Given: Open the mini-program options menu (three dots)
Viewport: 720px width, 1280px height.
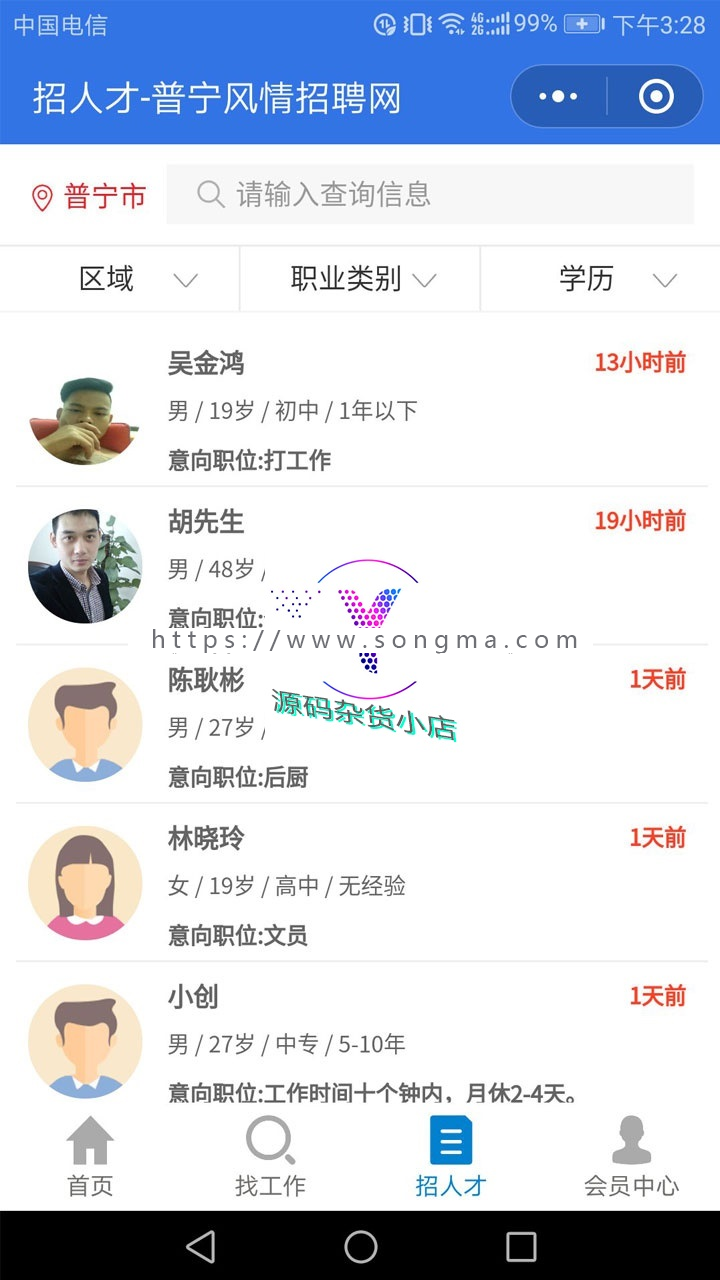Looking at the screenshot, I should pyautogui.click(x=557, y=96).
